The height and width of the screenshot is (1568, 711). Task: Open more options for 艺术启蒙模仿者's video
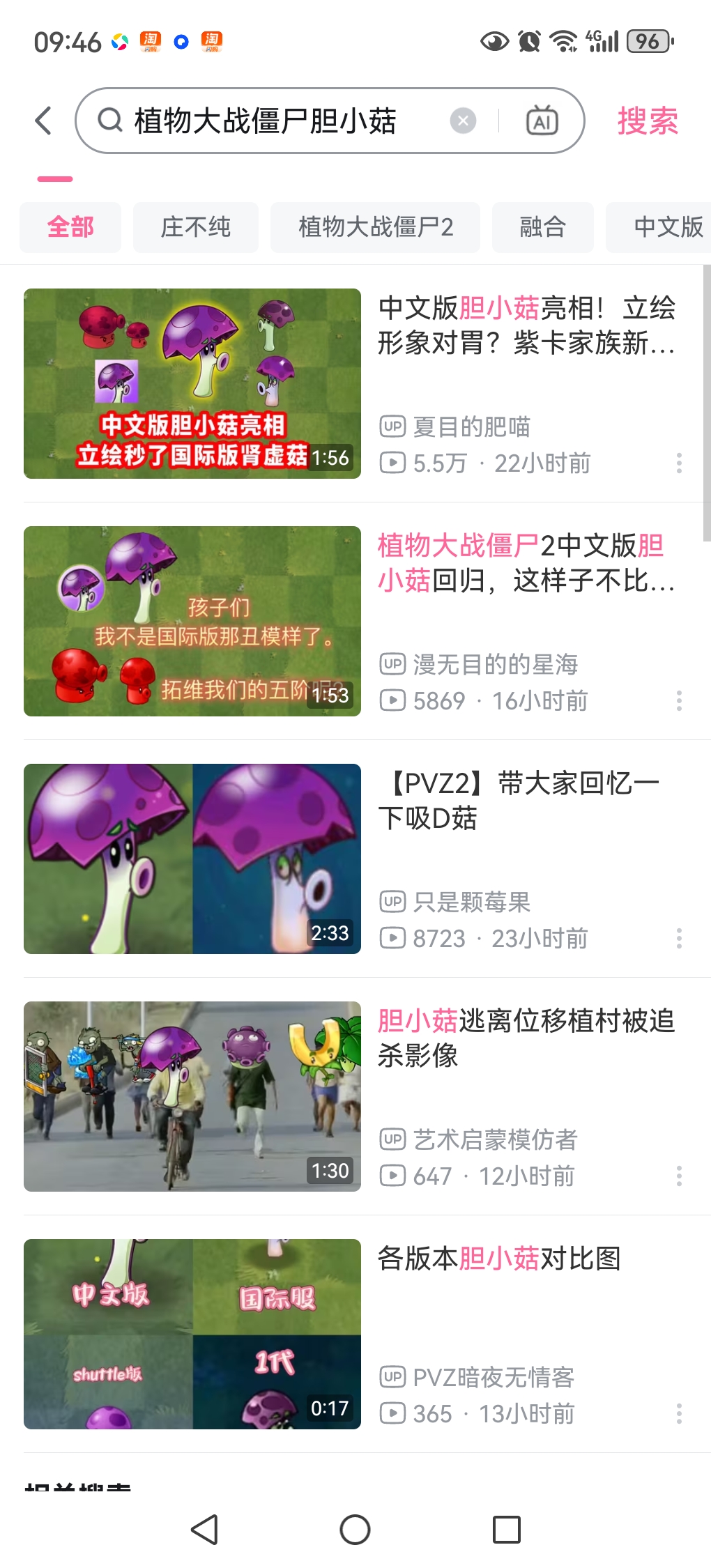(679, 1176)
